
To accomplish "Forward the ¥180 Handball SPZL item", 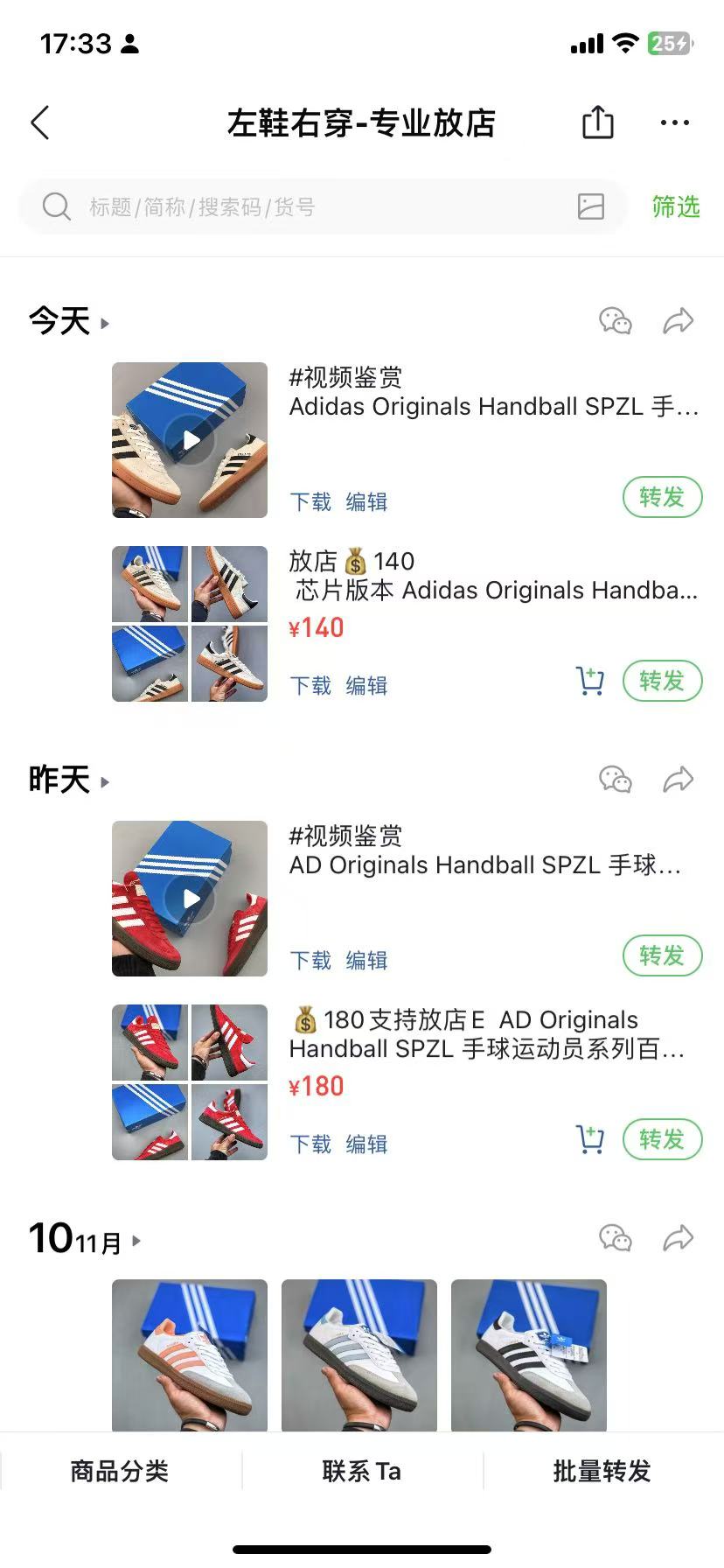I will click(662, 1139).
